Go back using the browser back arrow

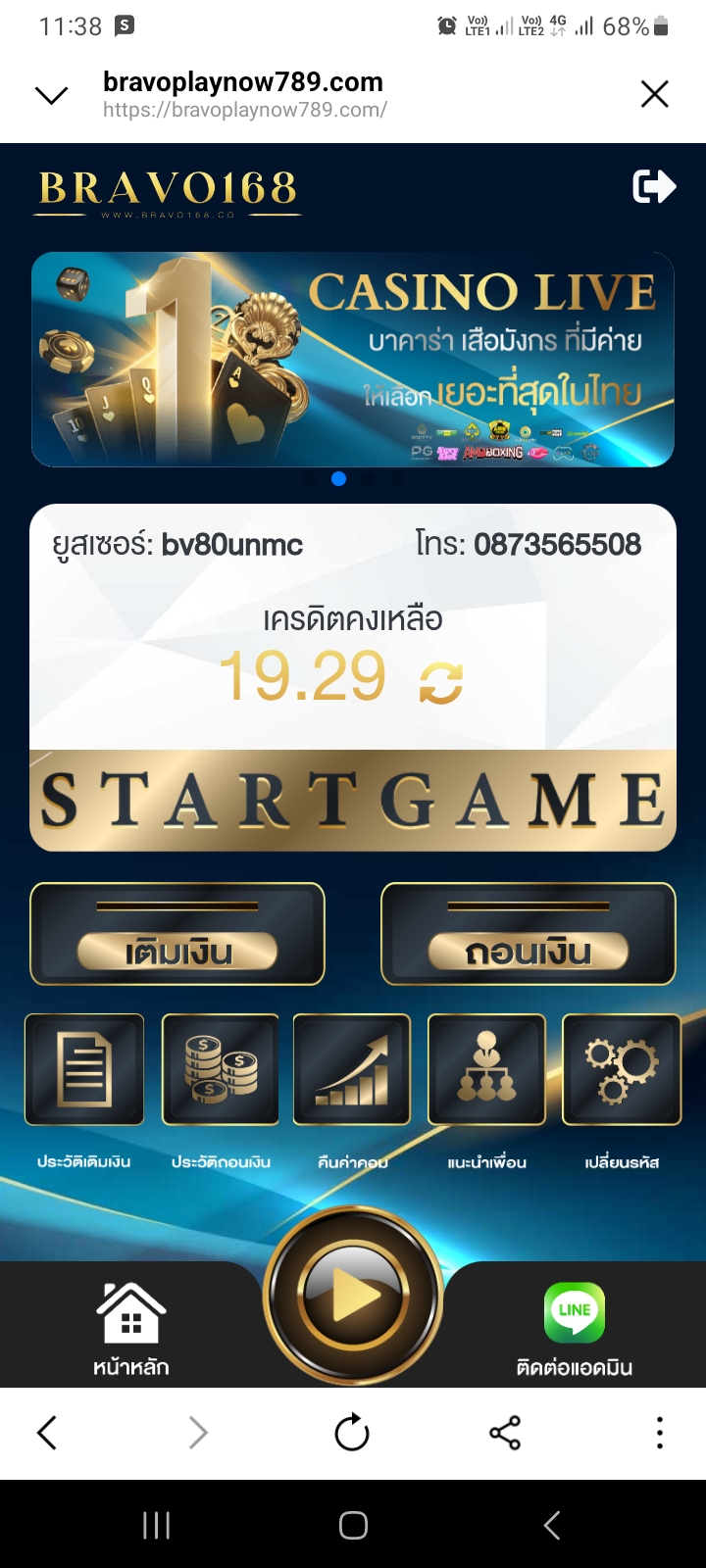[x=47, y=1433]
